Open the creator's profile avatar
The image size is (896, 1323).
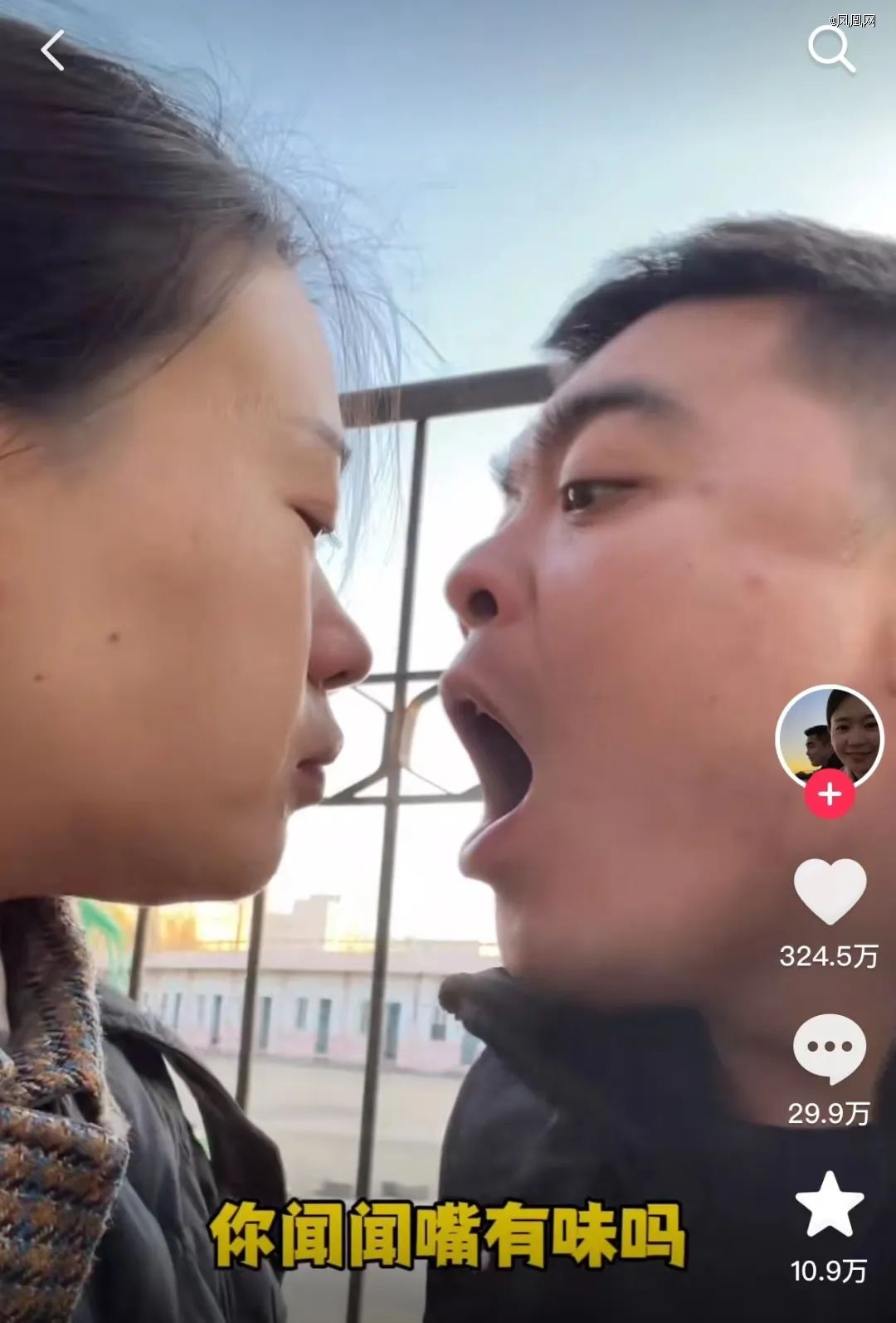click(x=829, y=735)
